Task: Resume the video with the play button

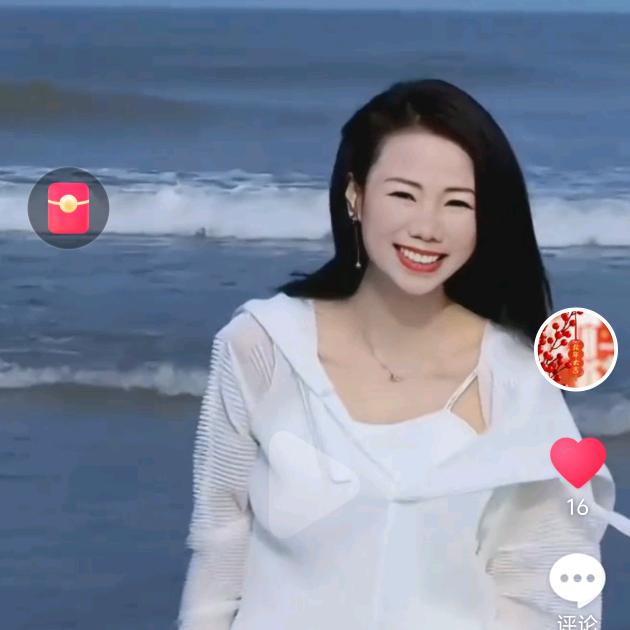Action: [x=309, y=485]
